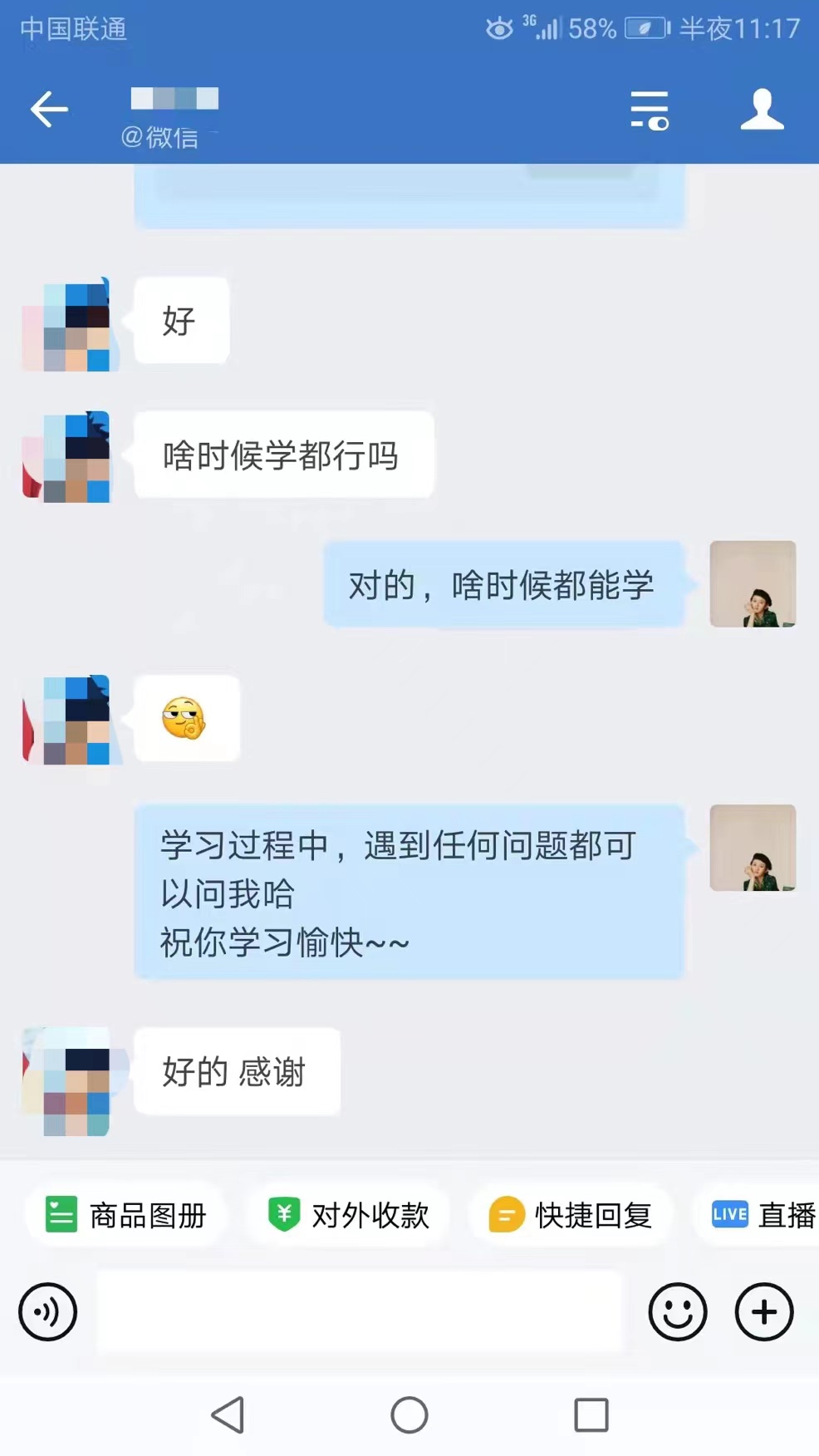The width and height of the screenshot is (819, 1456).
Task: Open 快捷回复 quick replies
Action: point(571,1215)
